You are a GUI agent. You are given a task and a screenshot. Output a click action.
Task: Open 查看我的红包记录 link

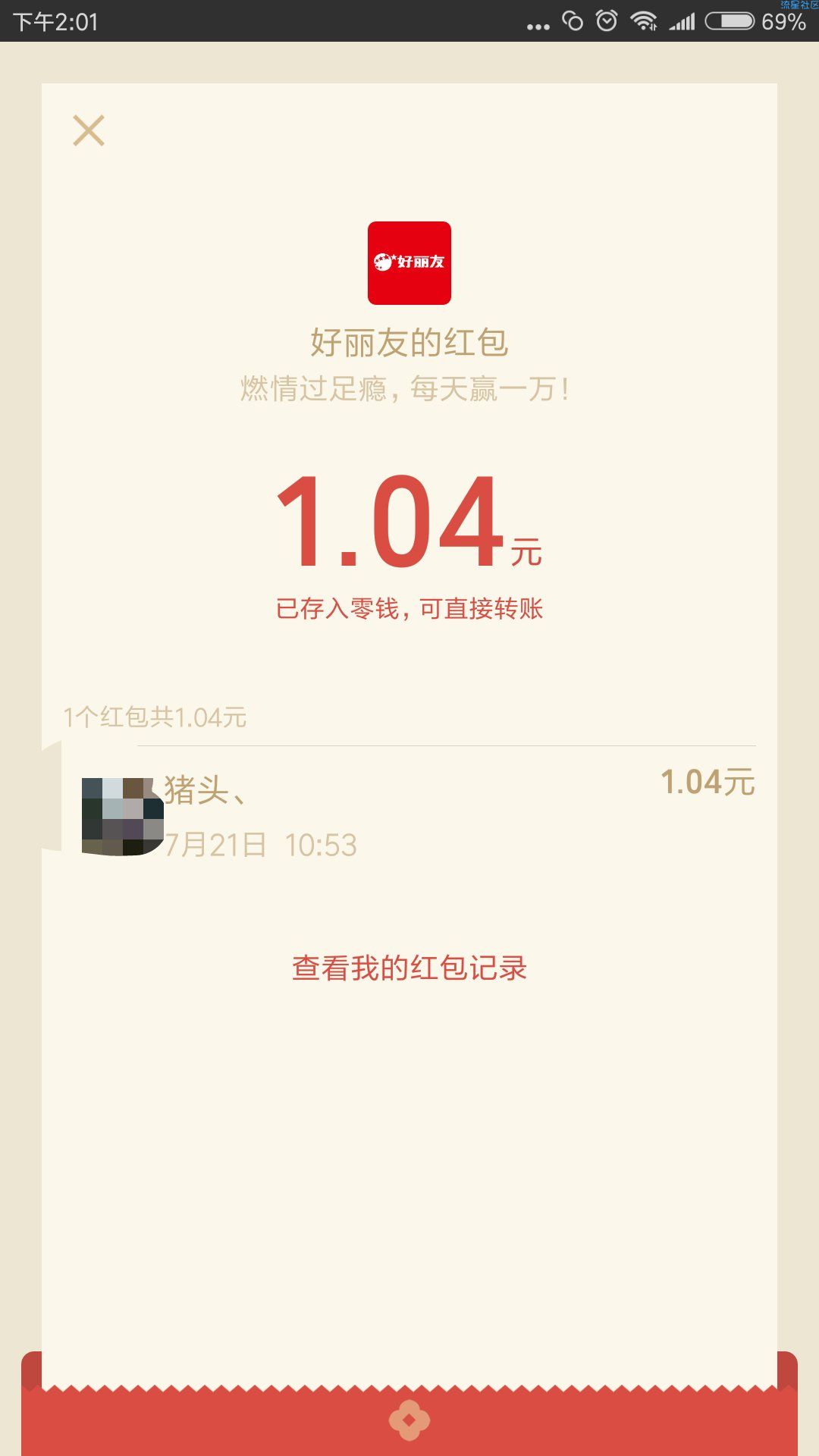[x=409, y=968]
